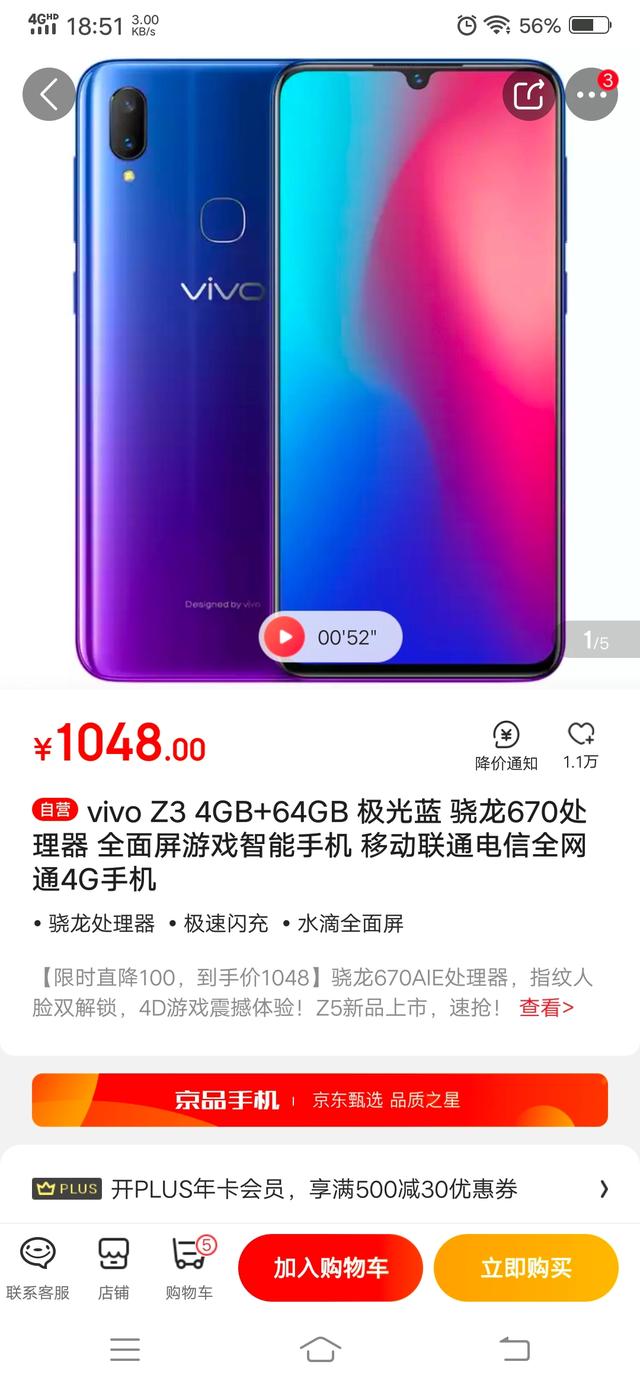Go back using the arrow icon

click(x=49, y=95)
